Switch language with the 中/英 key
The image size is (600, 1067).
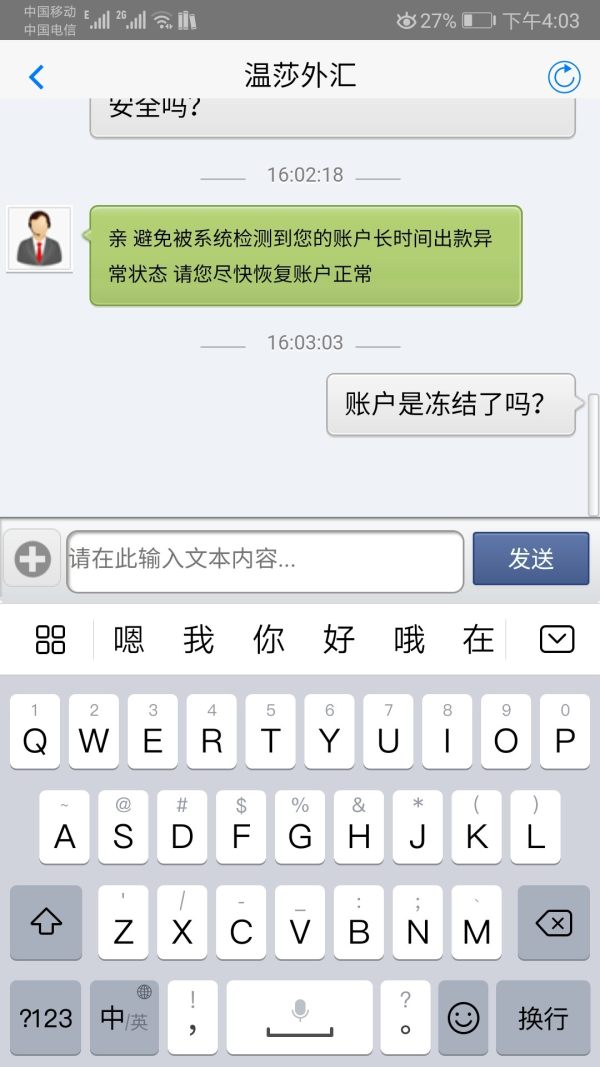coord(124,1018)
